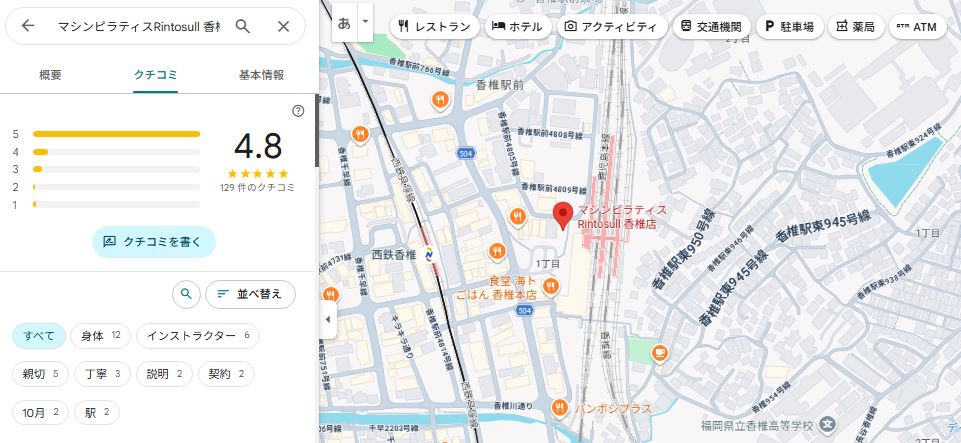Filter reviews by 契約 chip
The width and height of the screenshot is (961, 443).
(226, 374)
